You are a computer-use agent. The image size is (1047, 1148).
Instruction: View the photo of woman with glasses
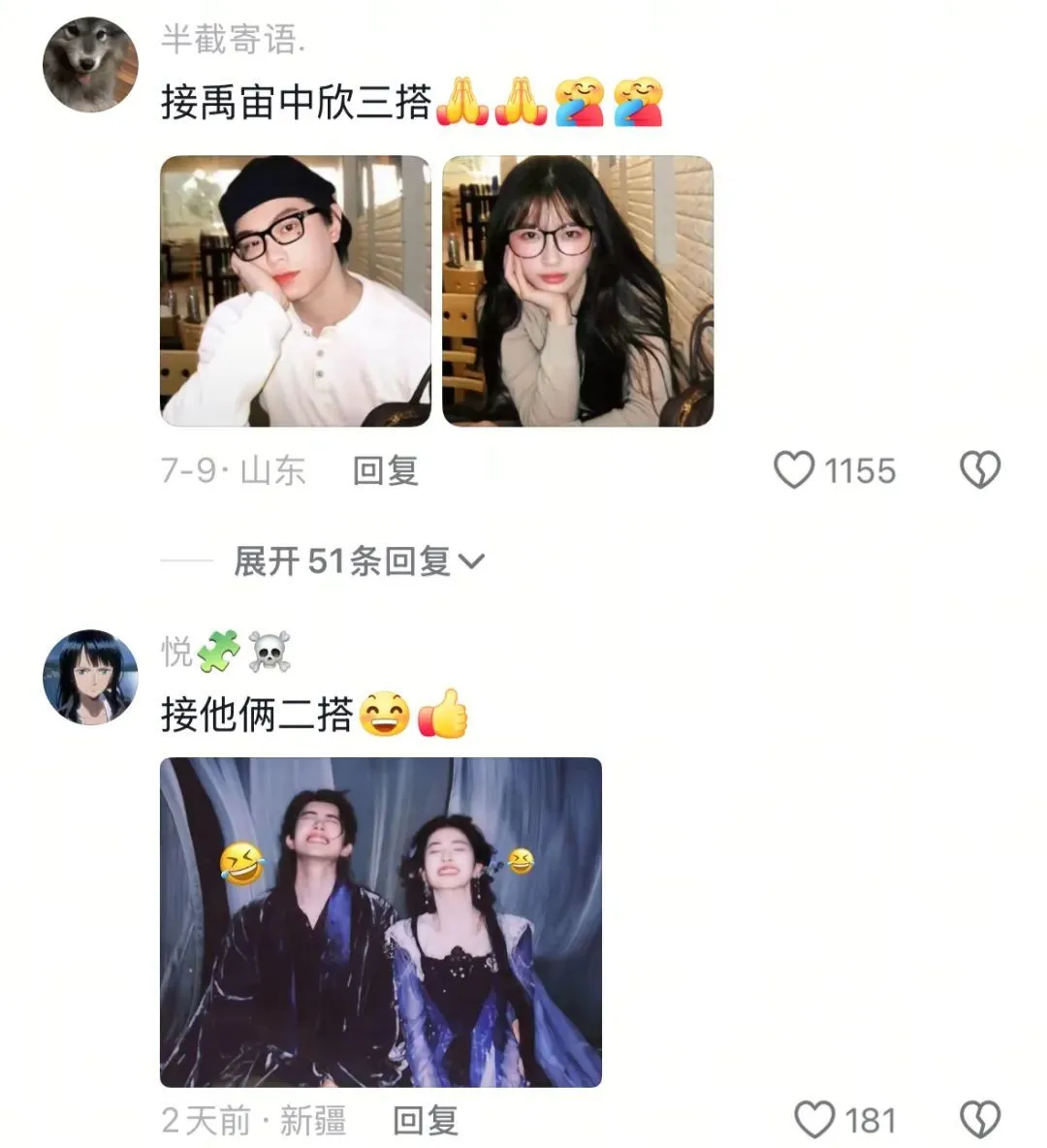point(578,291)
